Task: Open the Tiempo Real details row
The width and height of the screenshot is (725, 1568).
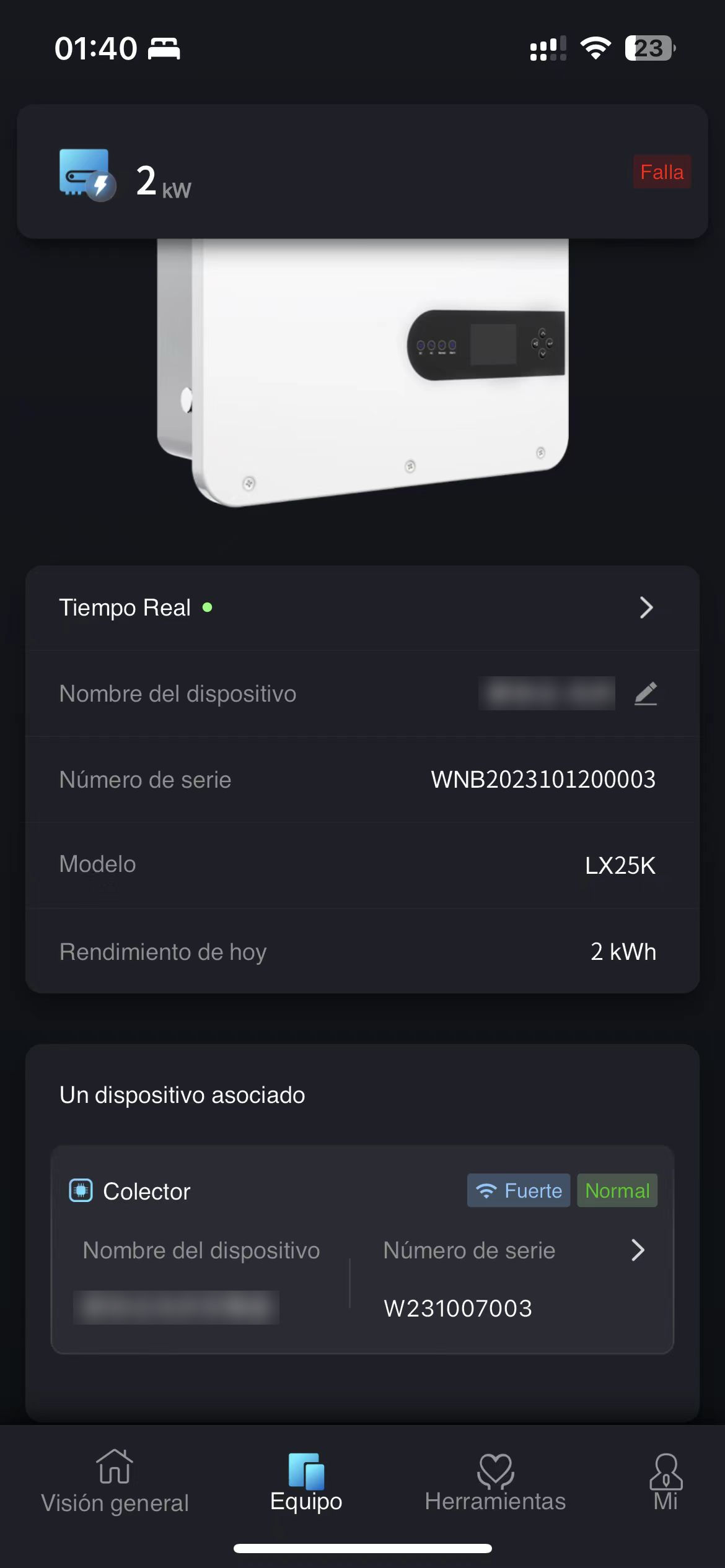Action: point(362,608)
